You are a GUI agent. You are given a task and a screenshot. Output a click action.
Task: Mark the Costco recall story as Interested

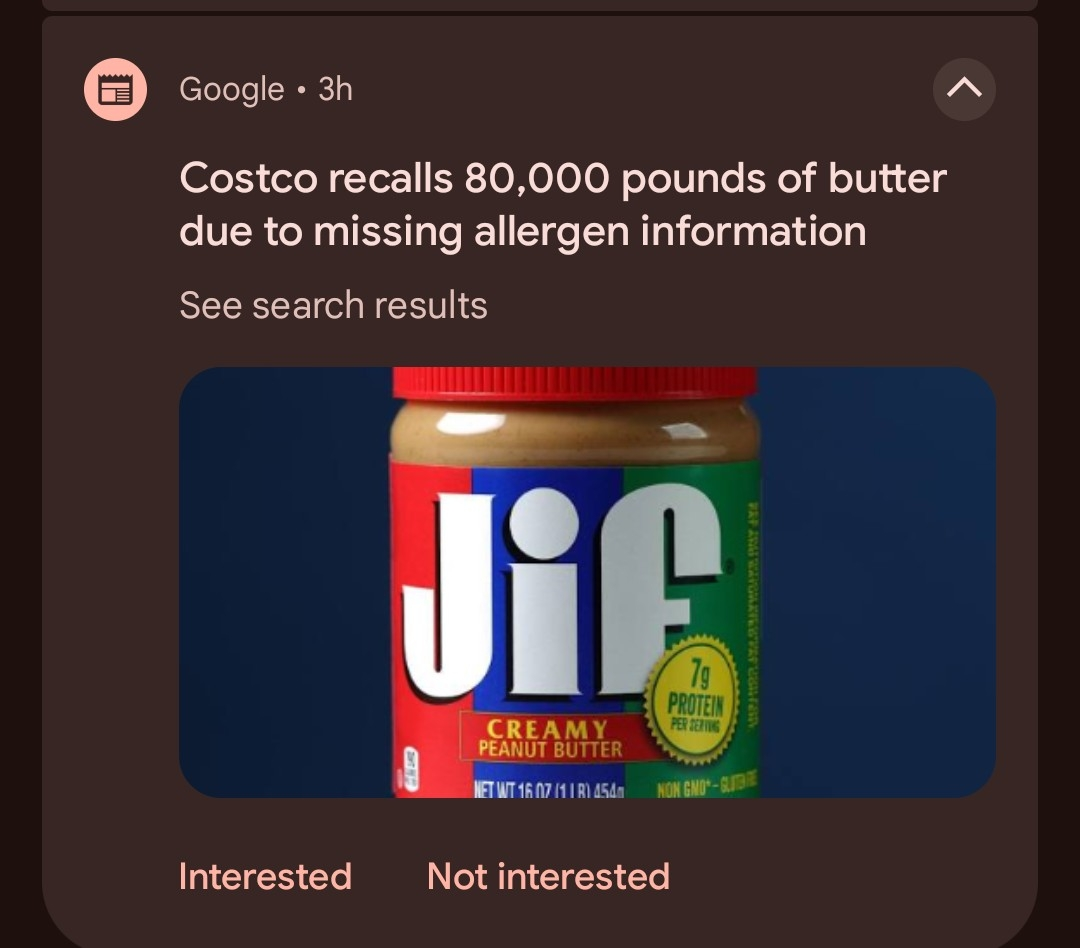[265, 877]
